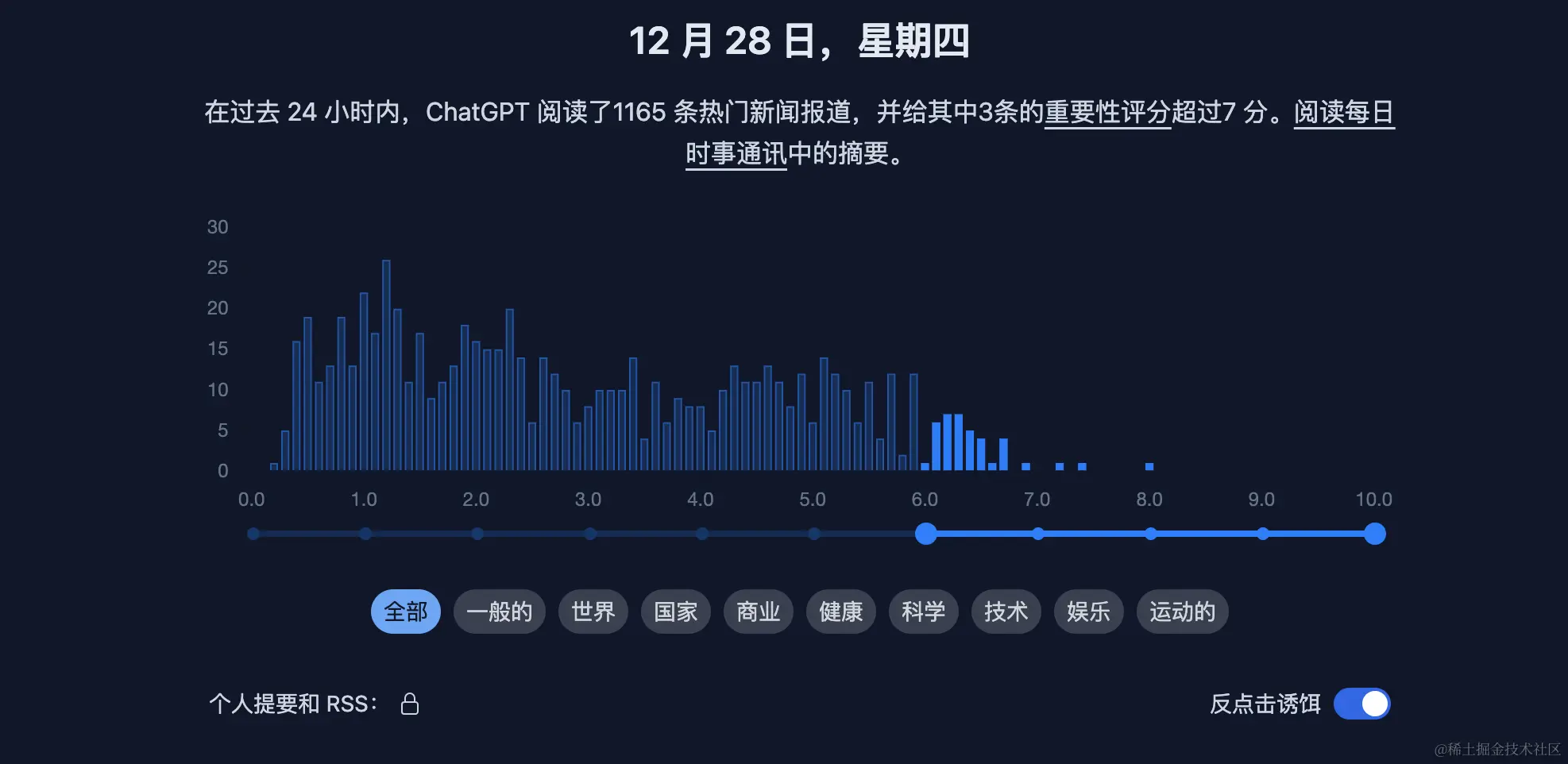Screen dimensions: 1568x764
Task: Disable the 反点击诱饵 switch
Action: pos(1361,704)
